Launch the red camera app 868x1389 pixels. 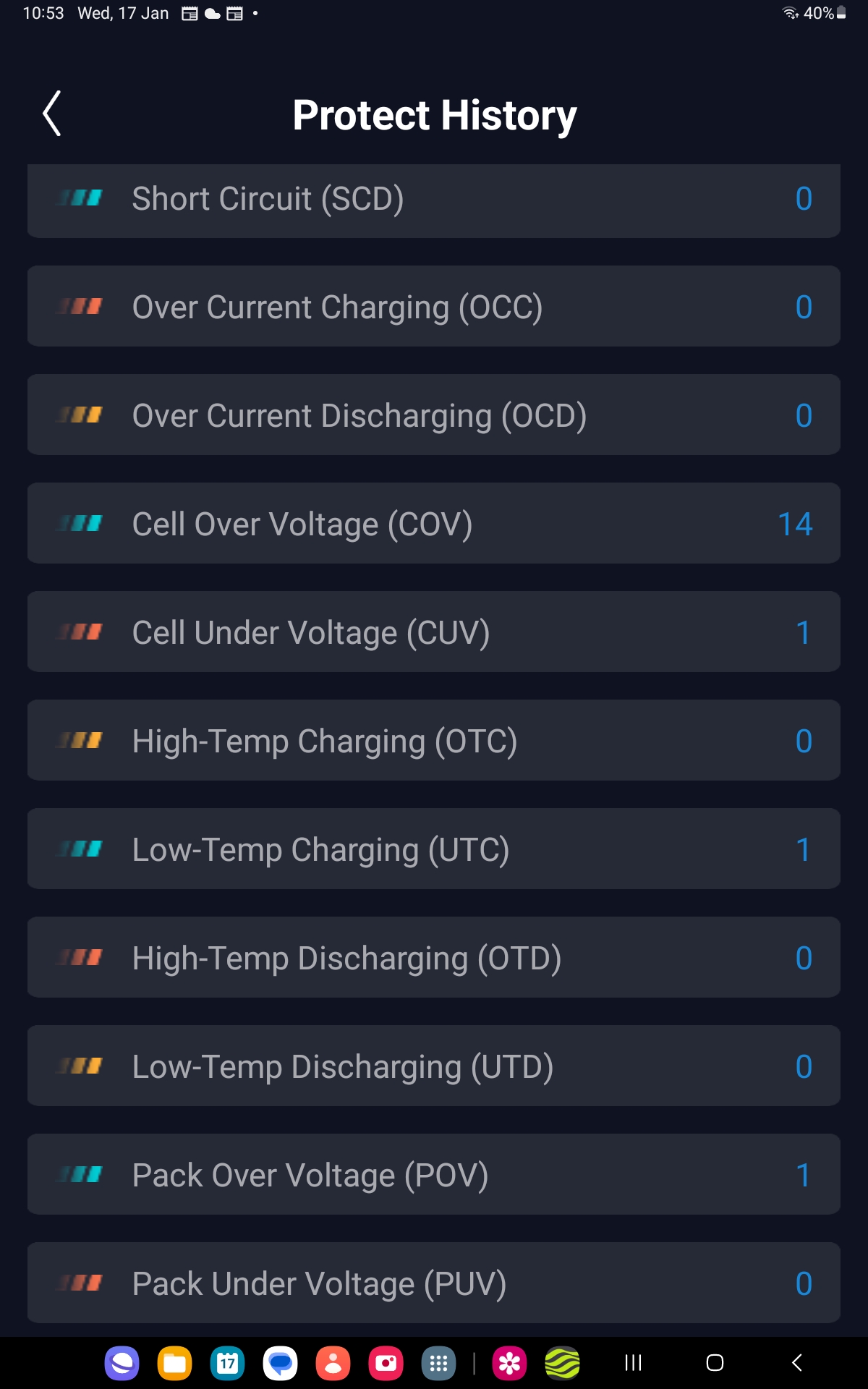[x=386, y=1363]
